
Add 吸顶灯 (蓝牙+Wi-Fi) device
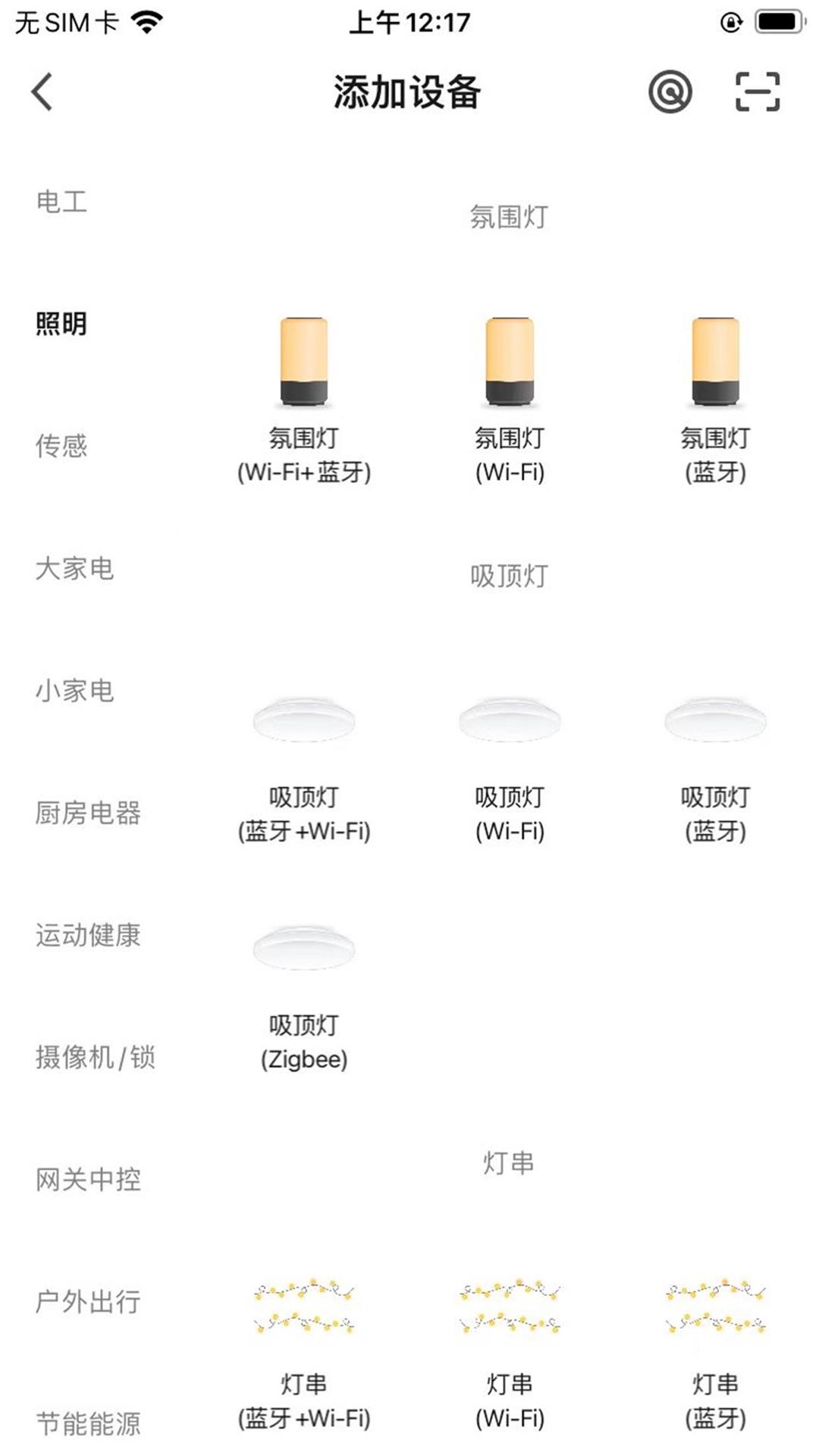tap(304, 766)
